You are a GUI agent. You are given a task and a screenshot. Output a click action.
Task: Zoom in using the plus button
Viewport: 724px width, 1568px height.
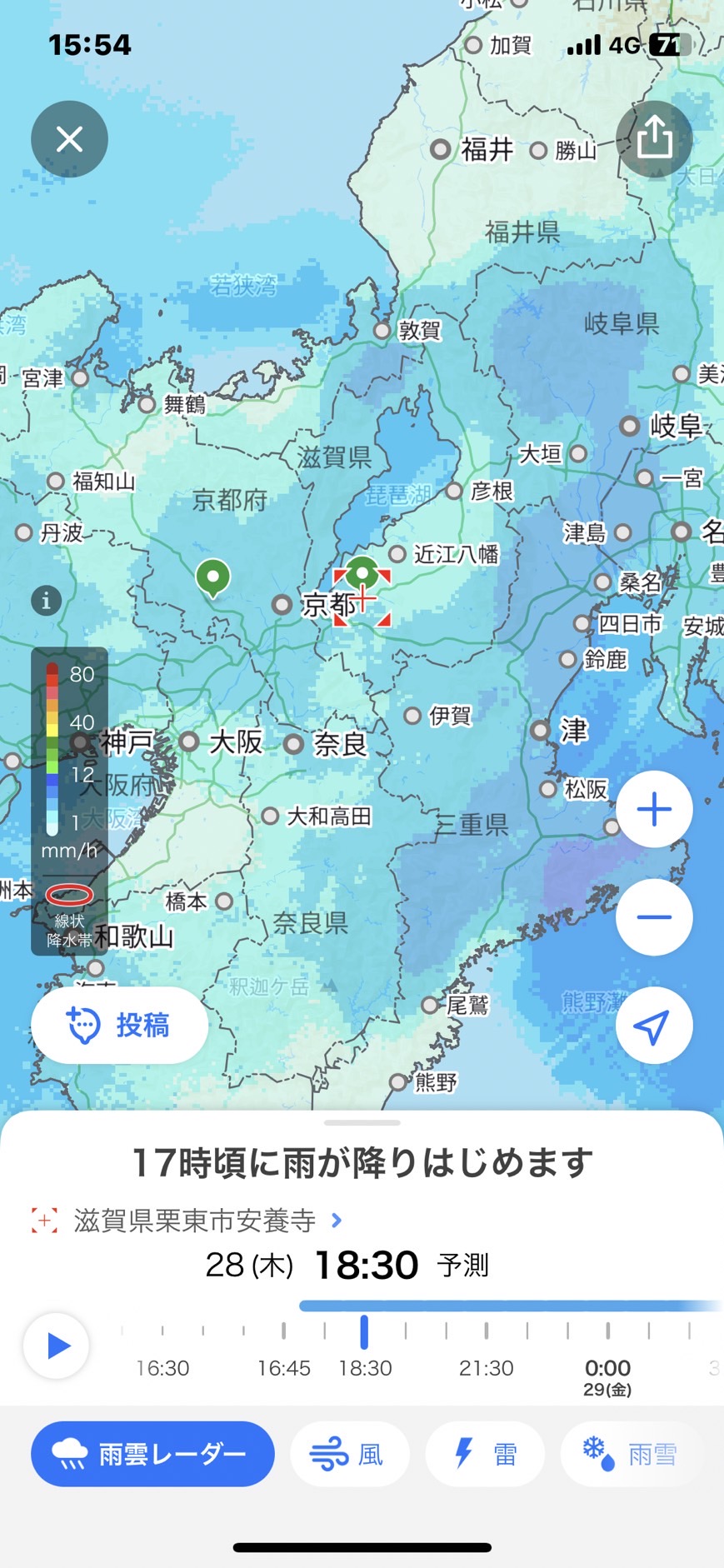point(654,808)
